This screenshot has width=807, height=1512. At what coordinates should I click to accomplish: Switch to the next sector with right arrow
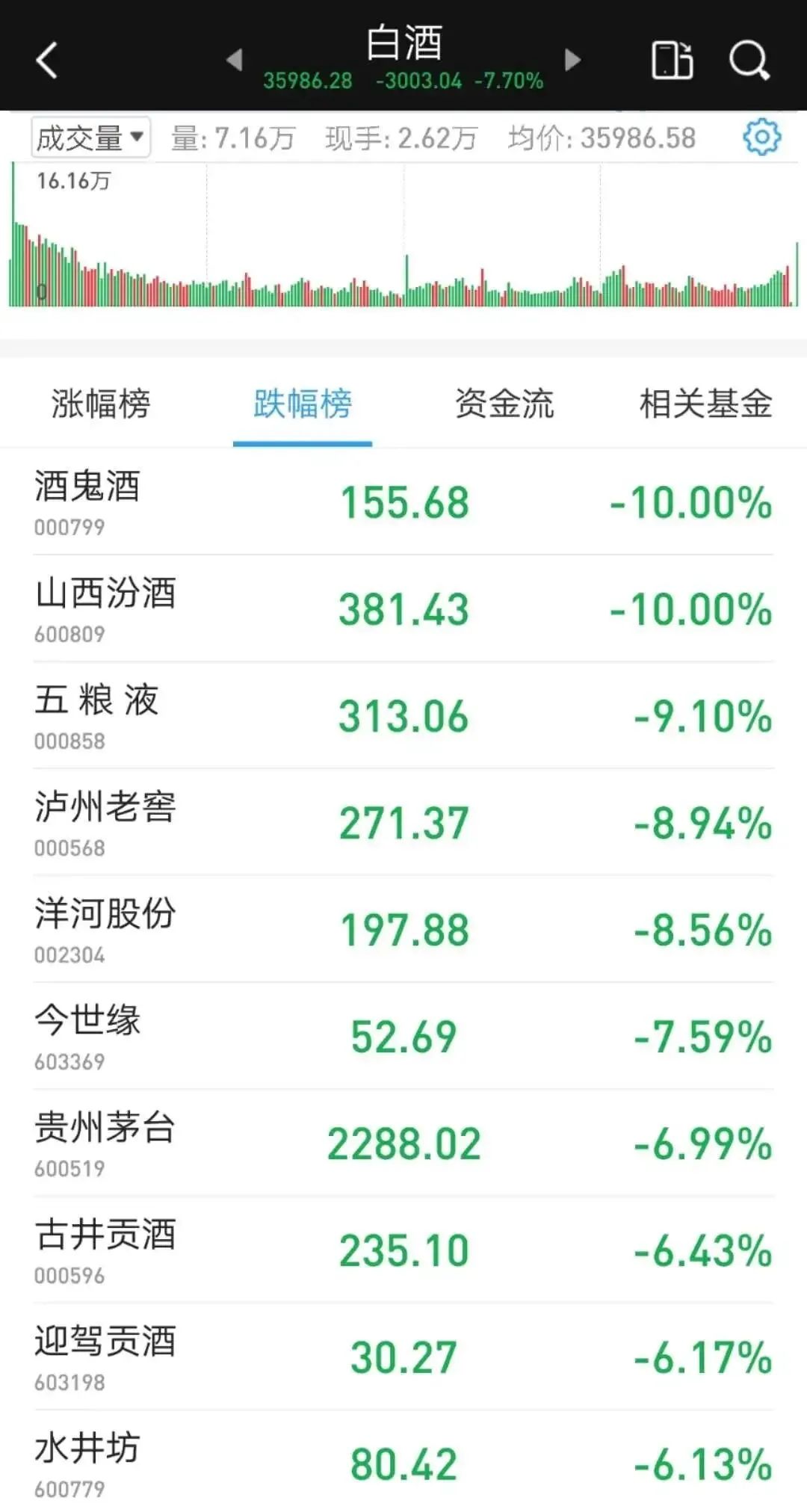[572, 59]
